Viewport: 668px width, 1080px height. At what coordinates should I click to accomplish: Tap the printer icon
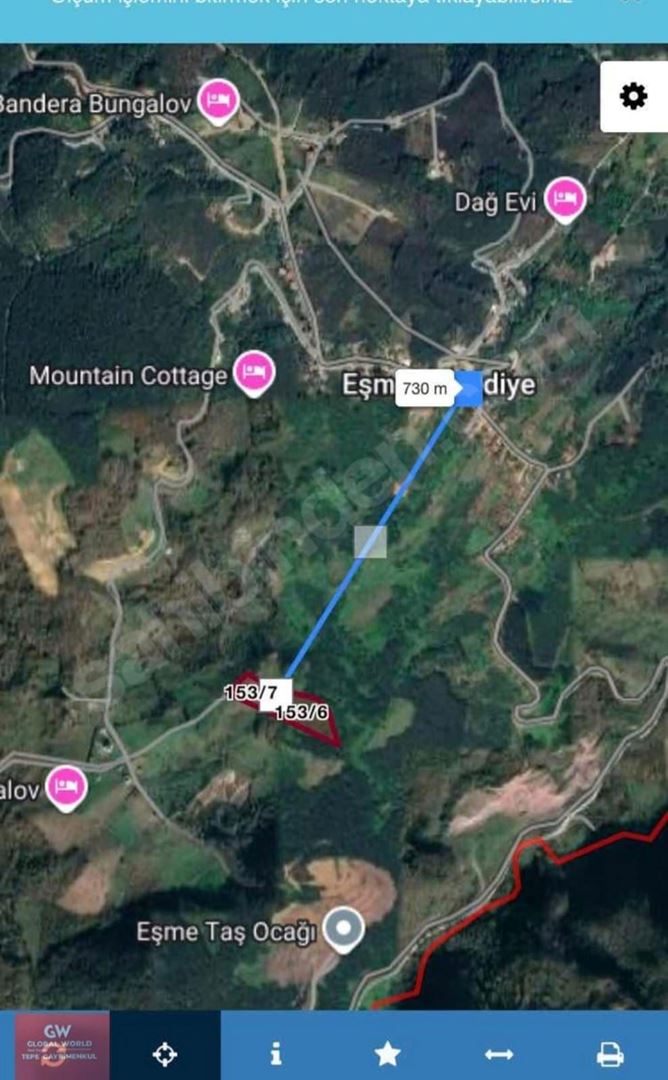[x=610, y=1053]
